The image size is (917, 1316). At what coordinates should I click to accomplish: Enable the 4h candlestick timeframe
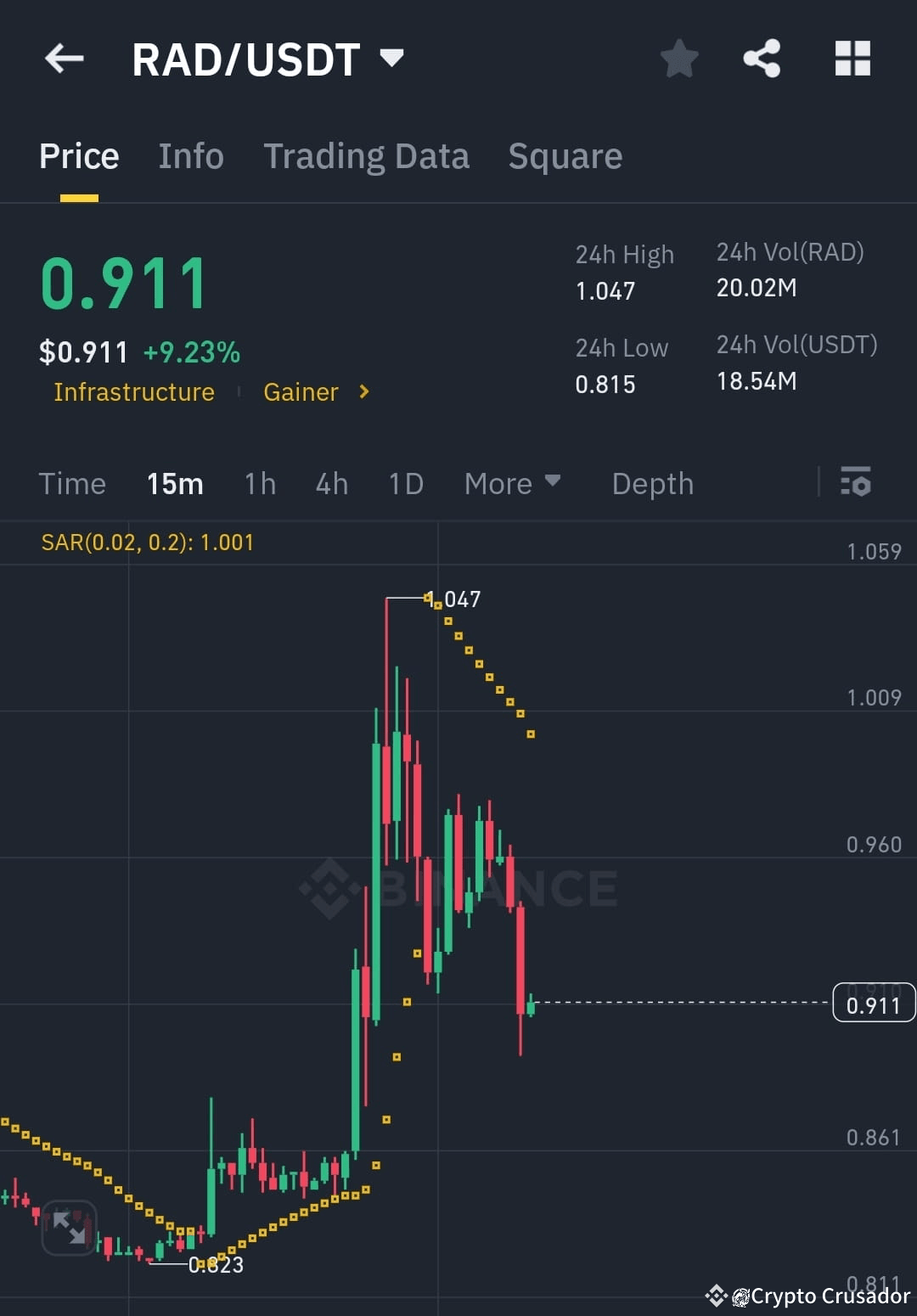[331, 483]
